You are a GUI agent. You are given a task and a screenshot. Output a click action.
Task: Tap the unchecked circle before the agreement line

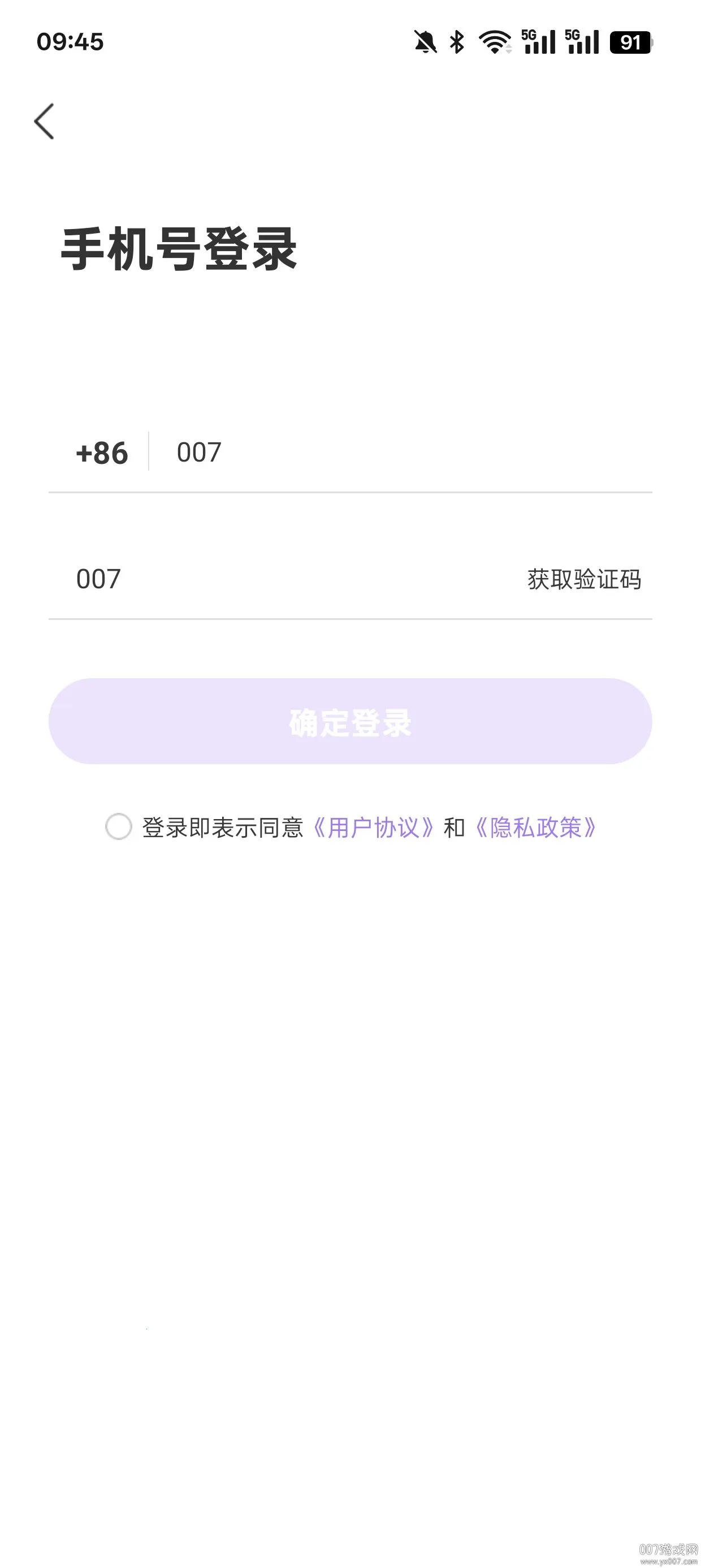tap(118, 826)
